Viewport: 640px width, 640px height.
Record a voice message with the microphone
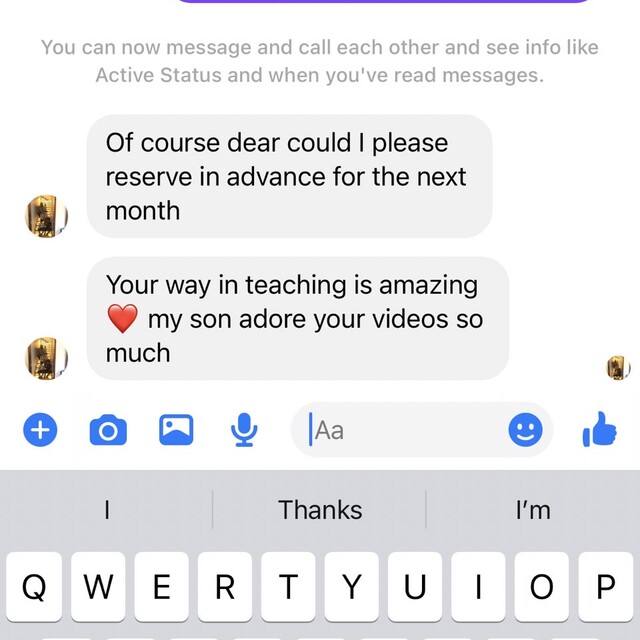tap(243, 430)
